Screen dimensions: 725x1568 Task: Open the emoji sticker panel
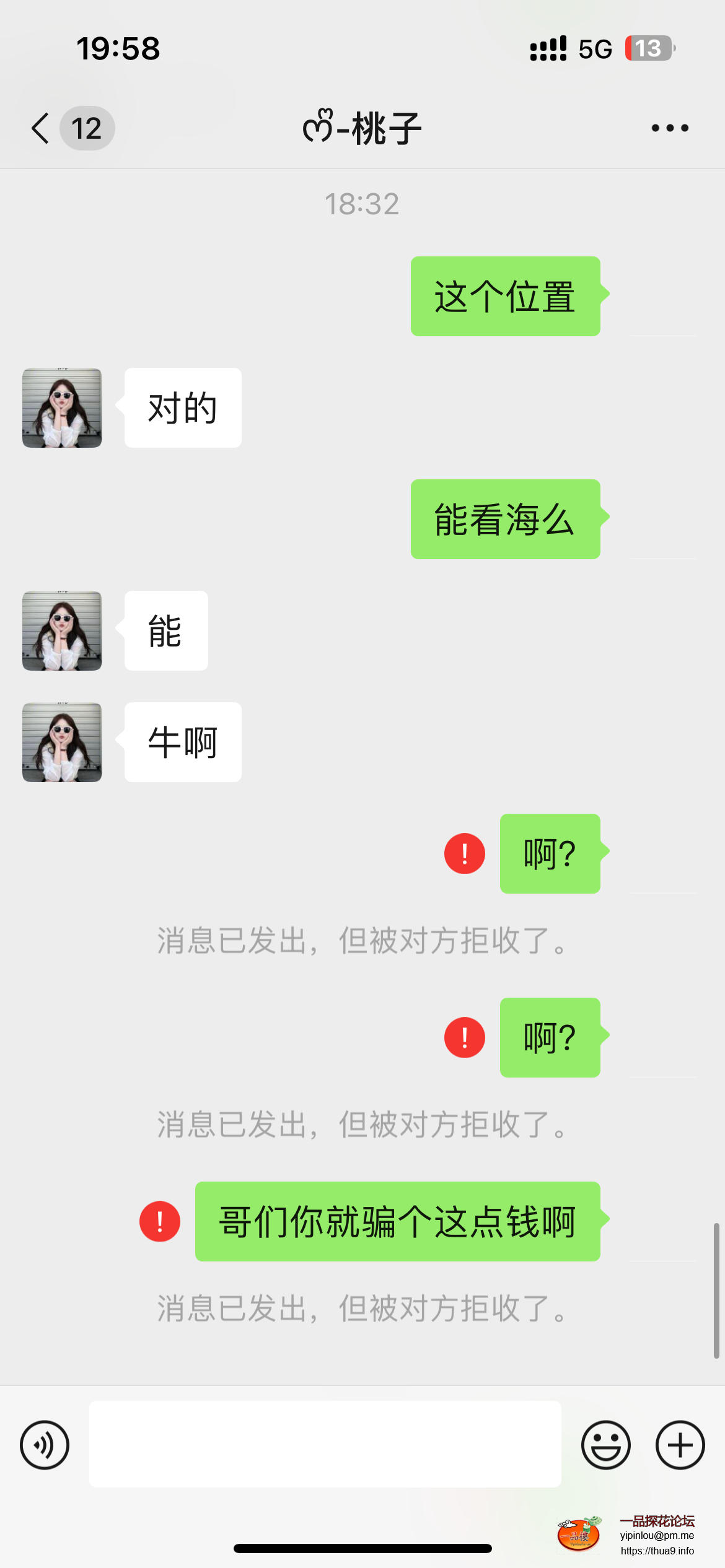coord(605,1445)
